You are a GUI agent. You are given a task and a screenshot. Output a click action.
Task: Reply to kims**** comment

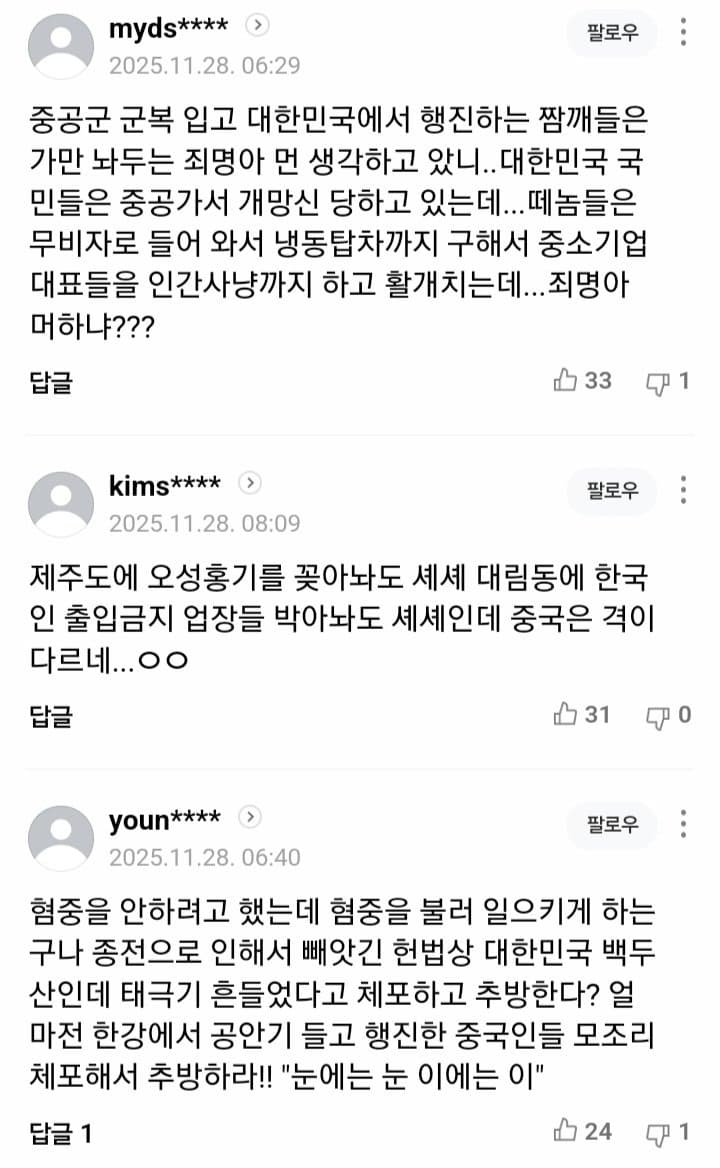(x=51, y=715)
